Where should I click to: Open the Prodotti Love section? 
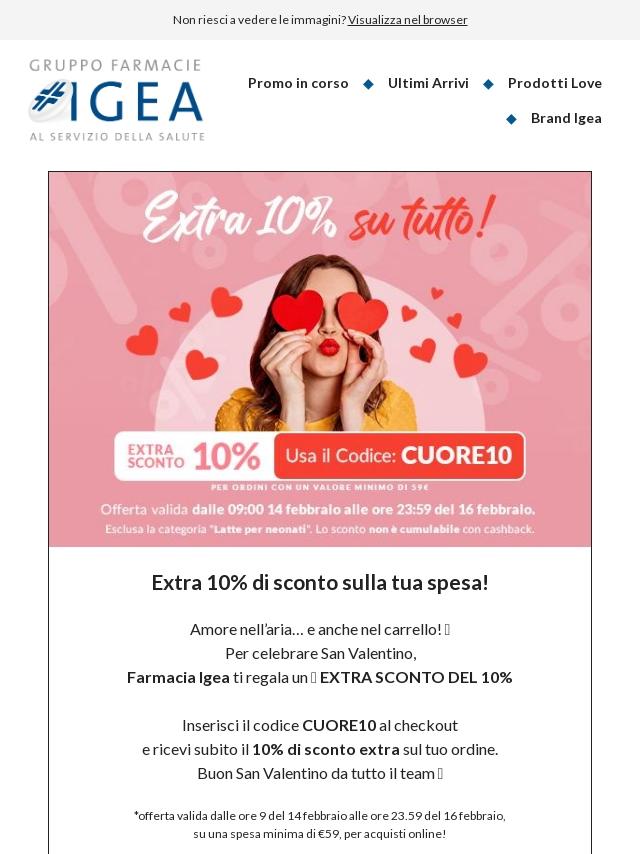click(x=554, y=83)
